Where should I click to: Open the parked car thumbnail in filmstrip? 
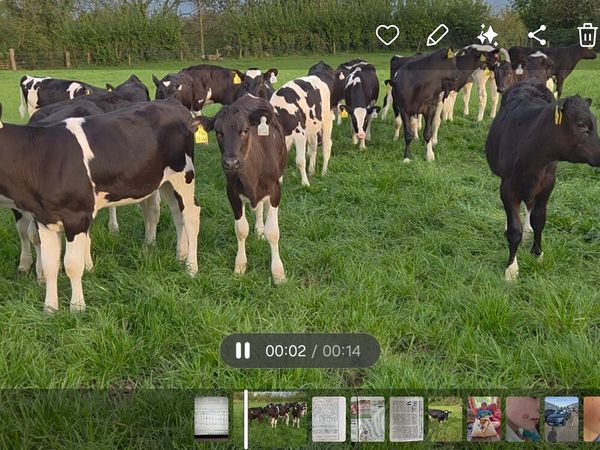pos(561,419)
